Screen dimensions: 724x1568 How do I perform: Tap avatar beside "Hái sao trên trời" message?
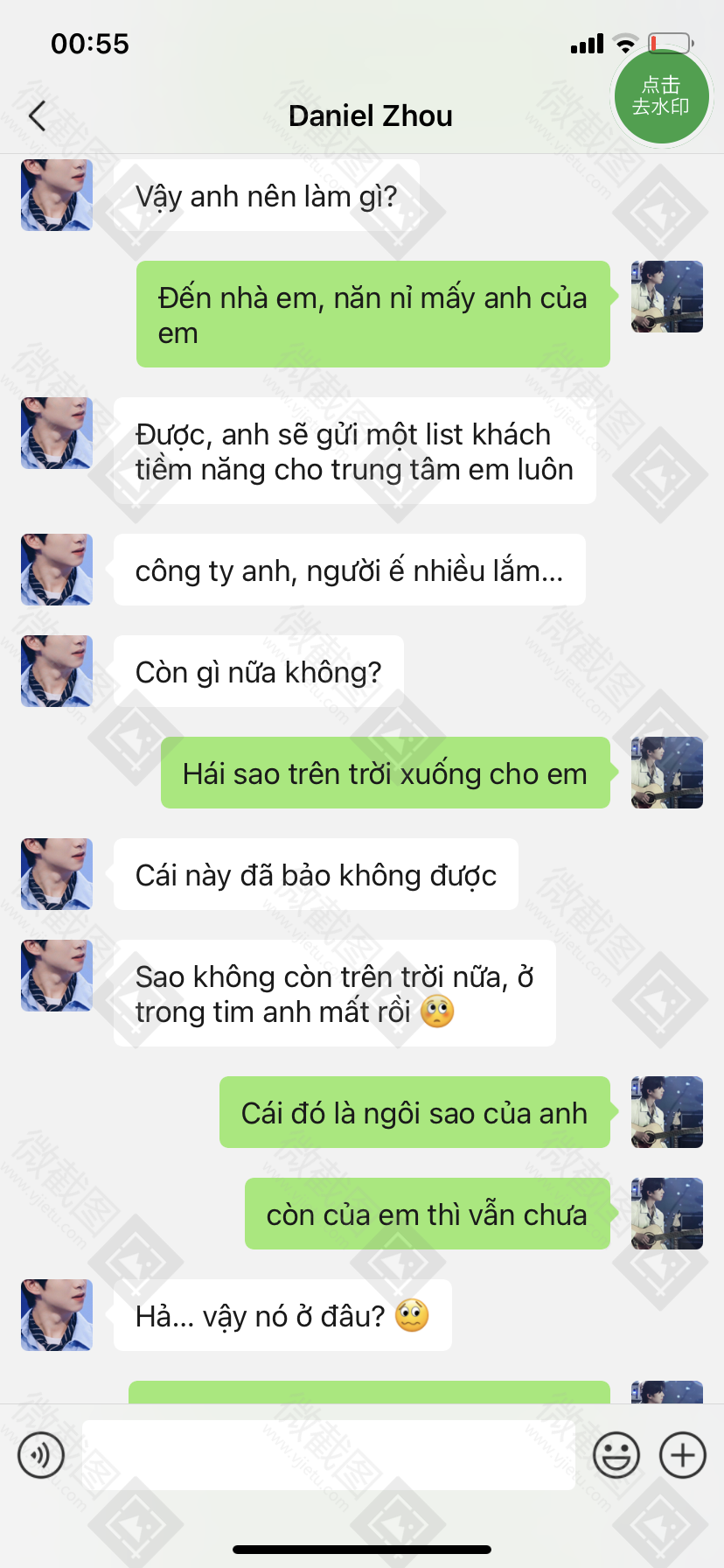pos(667,773)
